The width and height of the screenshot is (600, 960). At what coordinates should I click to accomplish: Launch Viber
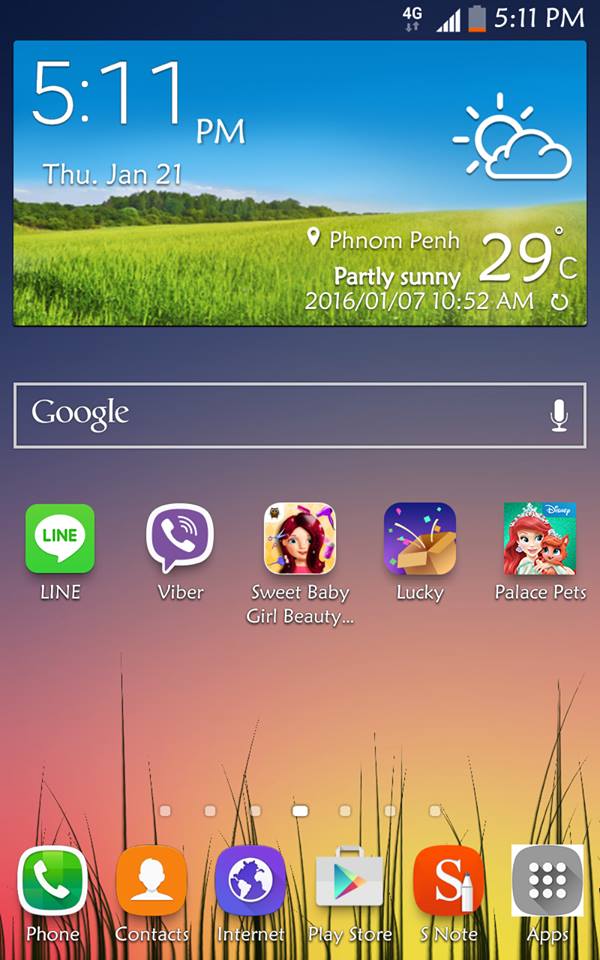click(x=180, y=539)
